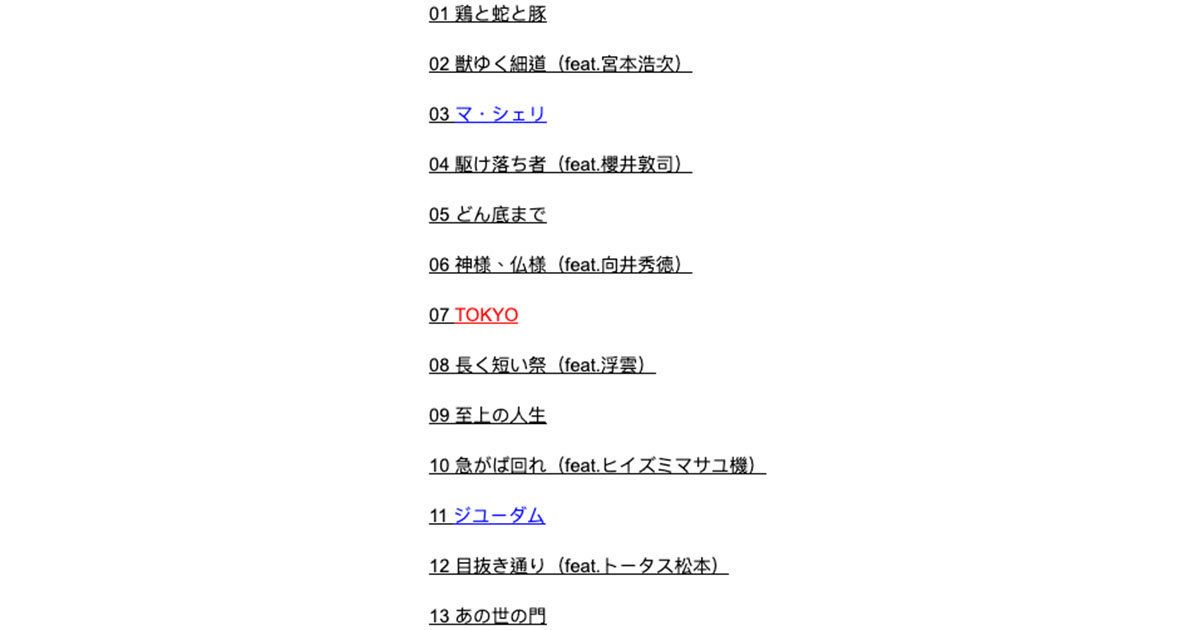Select track 04 駆け落ち者
The height and width of the screenshot is (630, 1200).
click(x=560, y=164)
